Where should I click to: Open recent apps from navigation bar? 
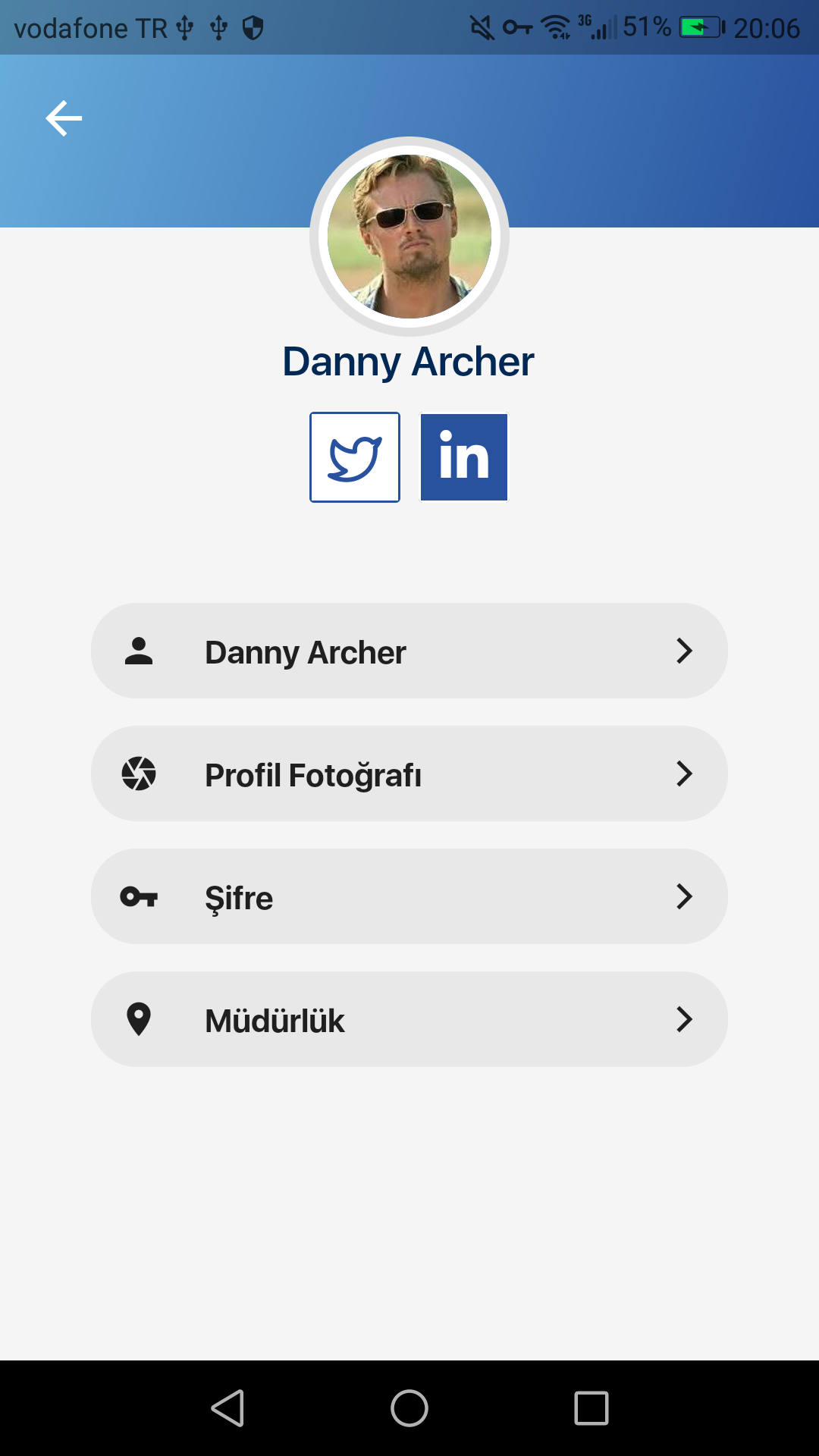(x=591, y=1408)
